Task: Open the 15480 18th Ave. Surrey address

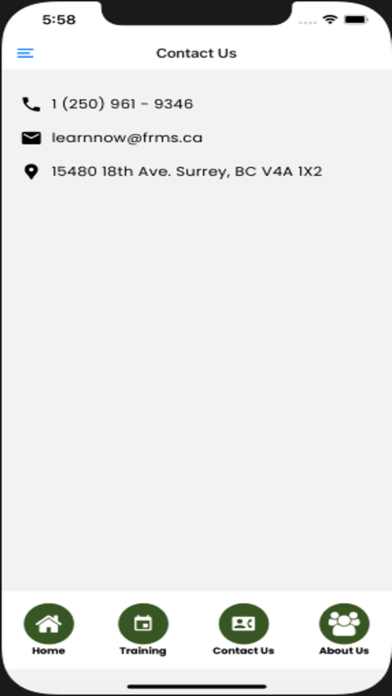Action: (186, 172)
